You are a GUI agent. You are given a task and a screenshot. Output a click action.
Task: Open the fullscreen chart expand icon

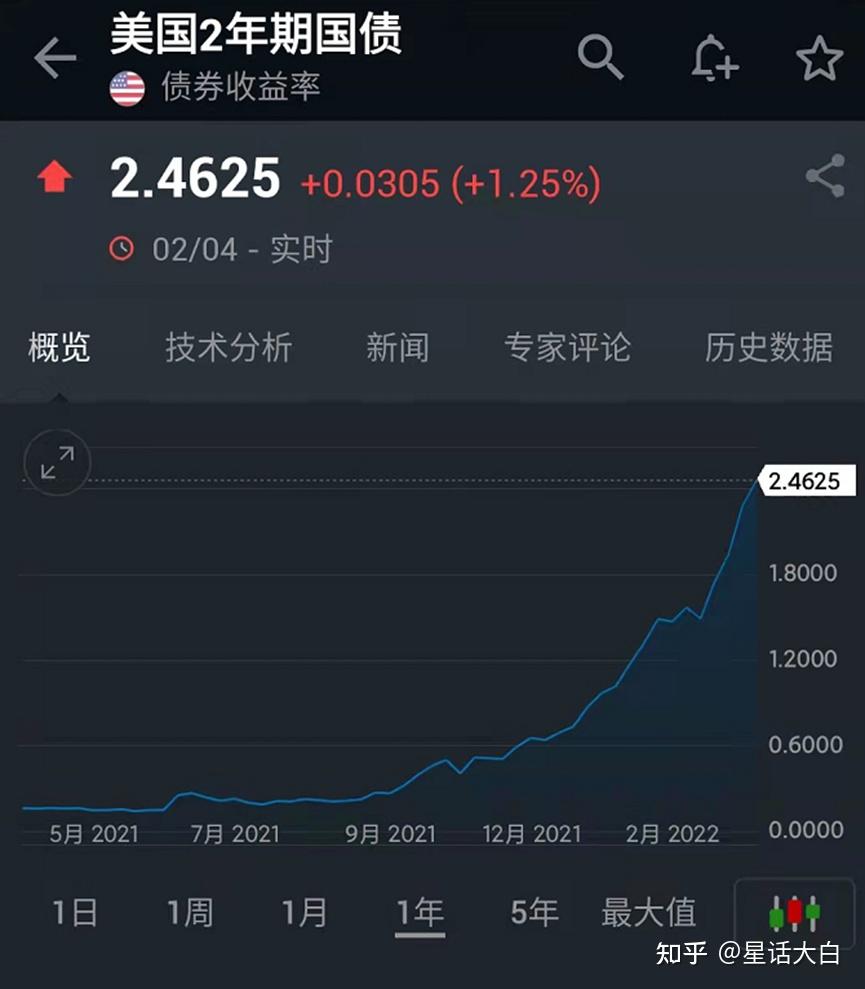point(56,463)
